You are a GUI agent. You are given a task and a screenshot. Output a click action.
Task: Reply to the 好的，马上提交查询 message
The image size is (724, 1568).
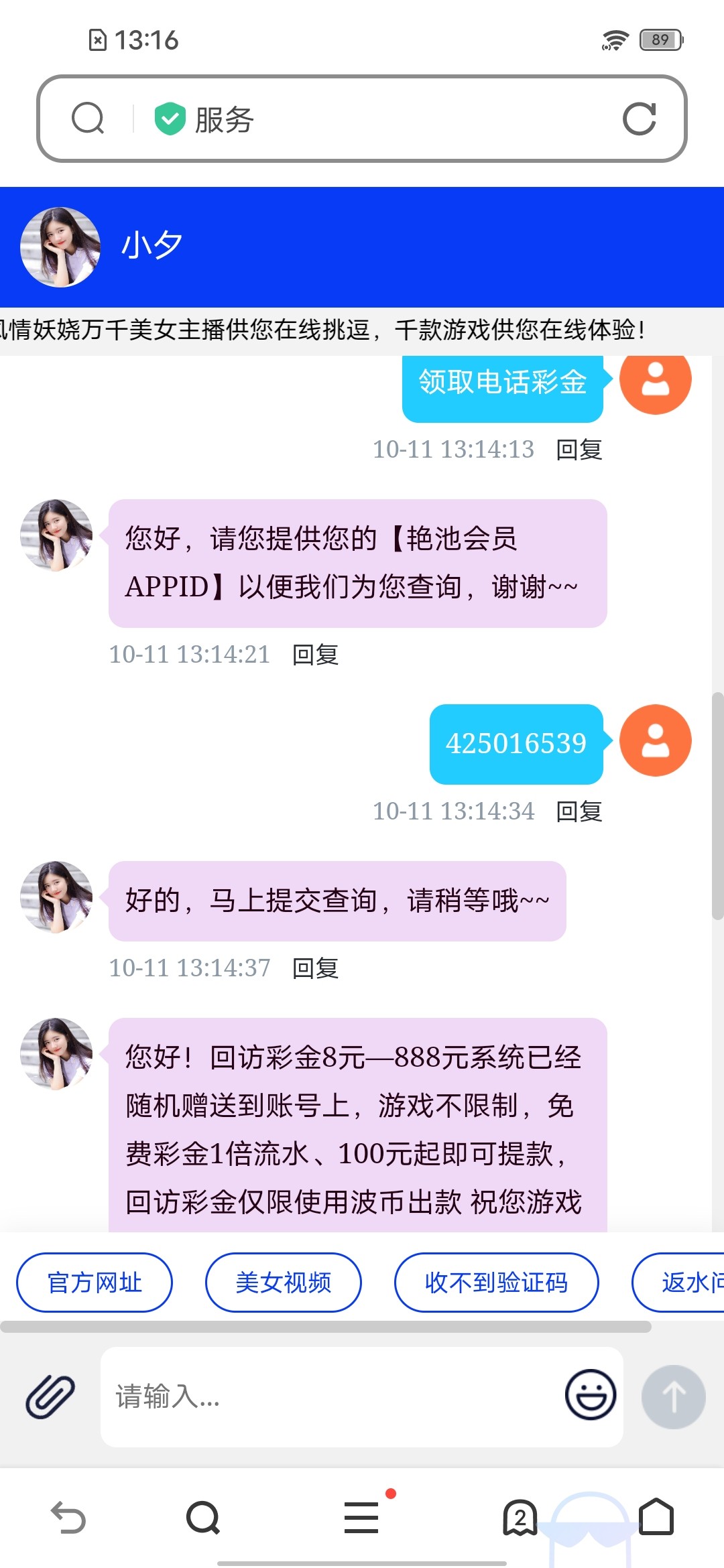click(316, 968)
